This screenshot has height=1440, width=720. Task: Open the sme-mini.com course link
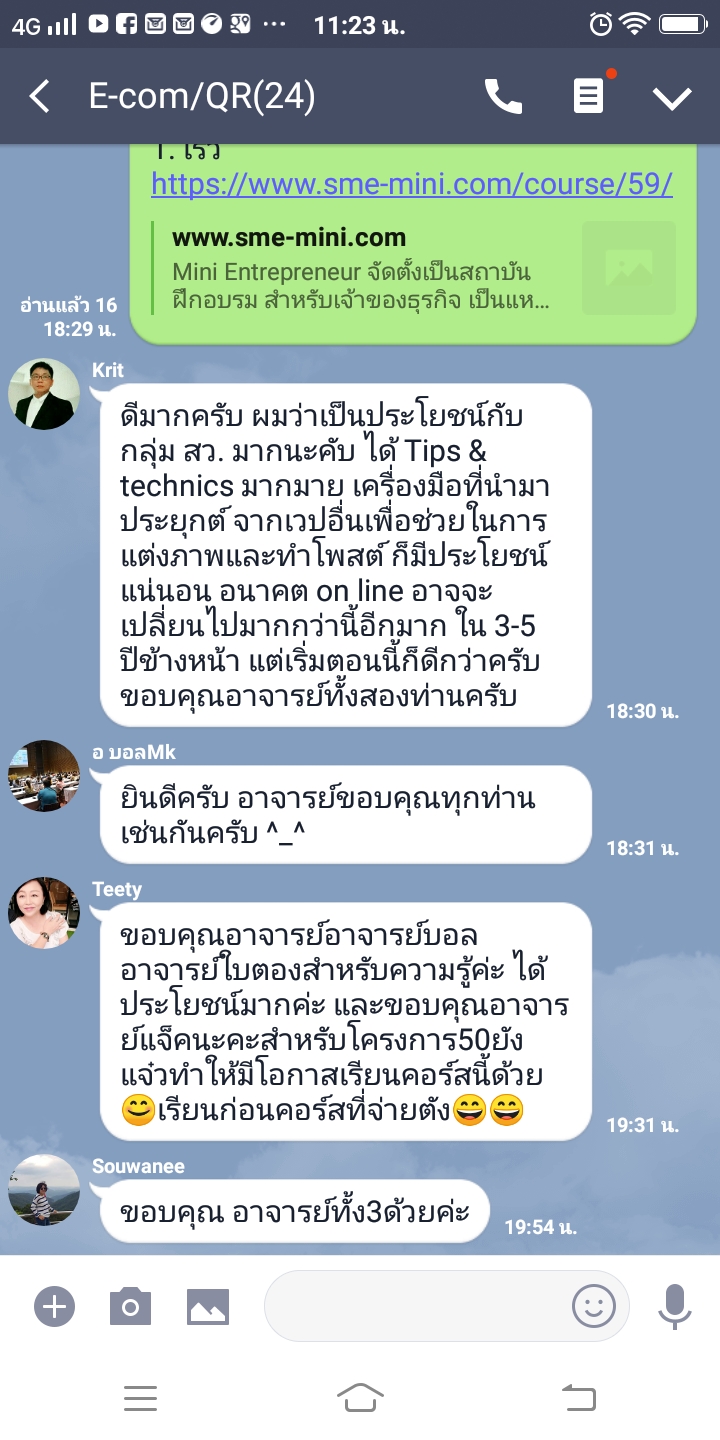click(411, 184)
